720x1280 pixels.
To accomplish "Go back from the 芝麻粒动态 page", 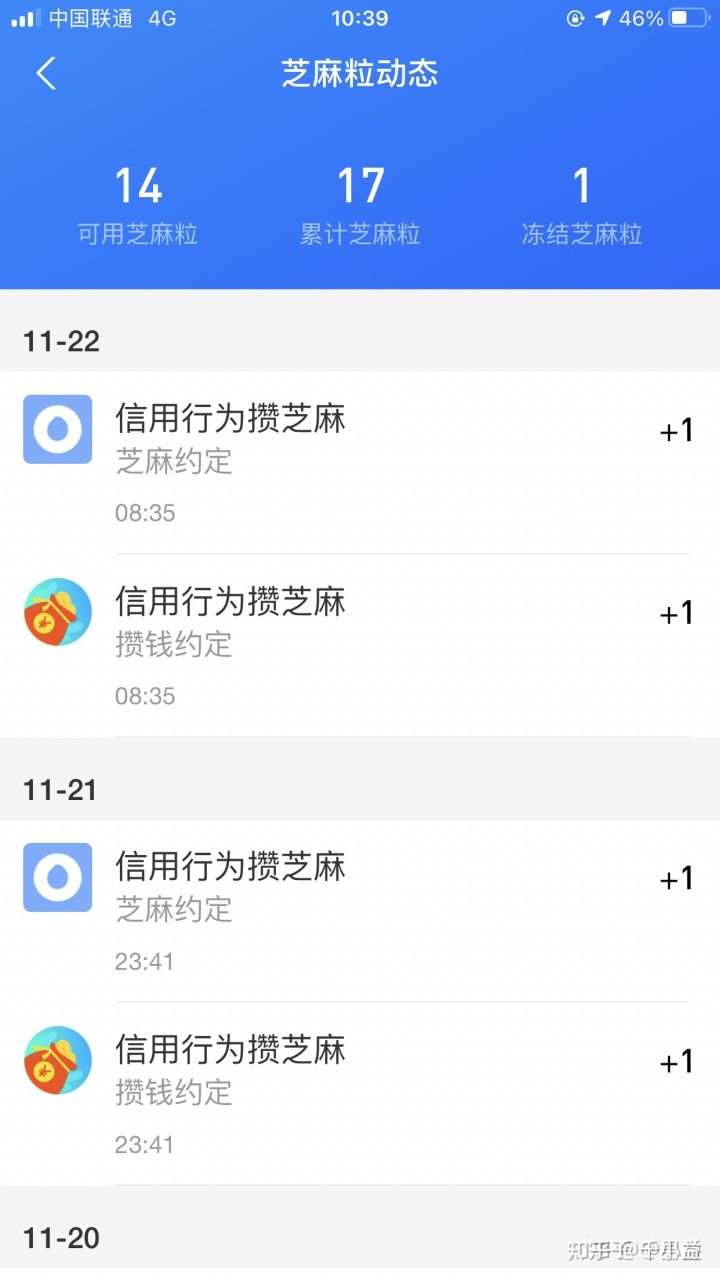I will [46, 73].
